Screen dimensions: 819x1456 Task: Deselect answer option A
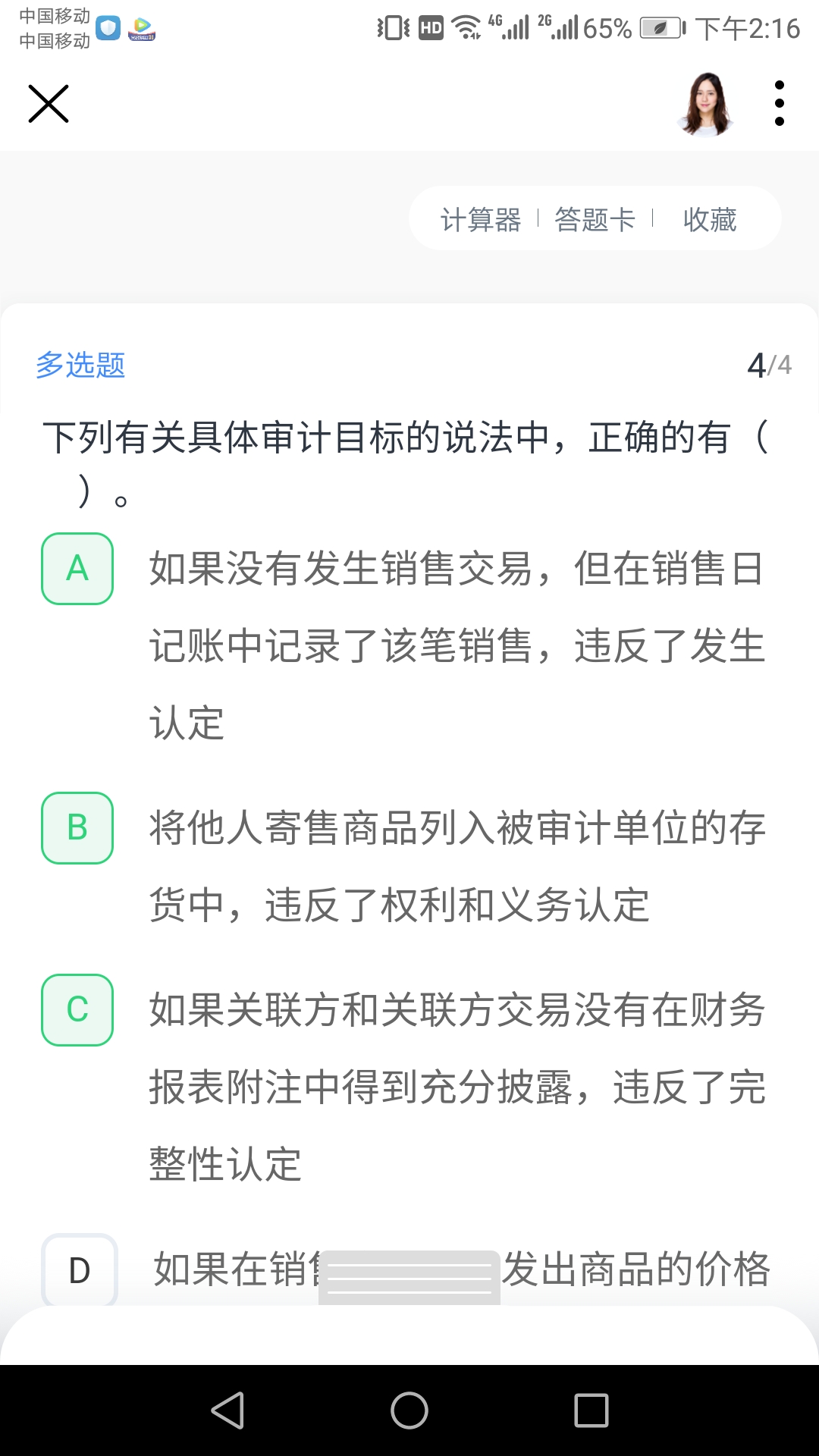click(x=77, y=569)
